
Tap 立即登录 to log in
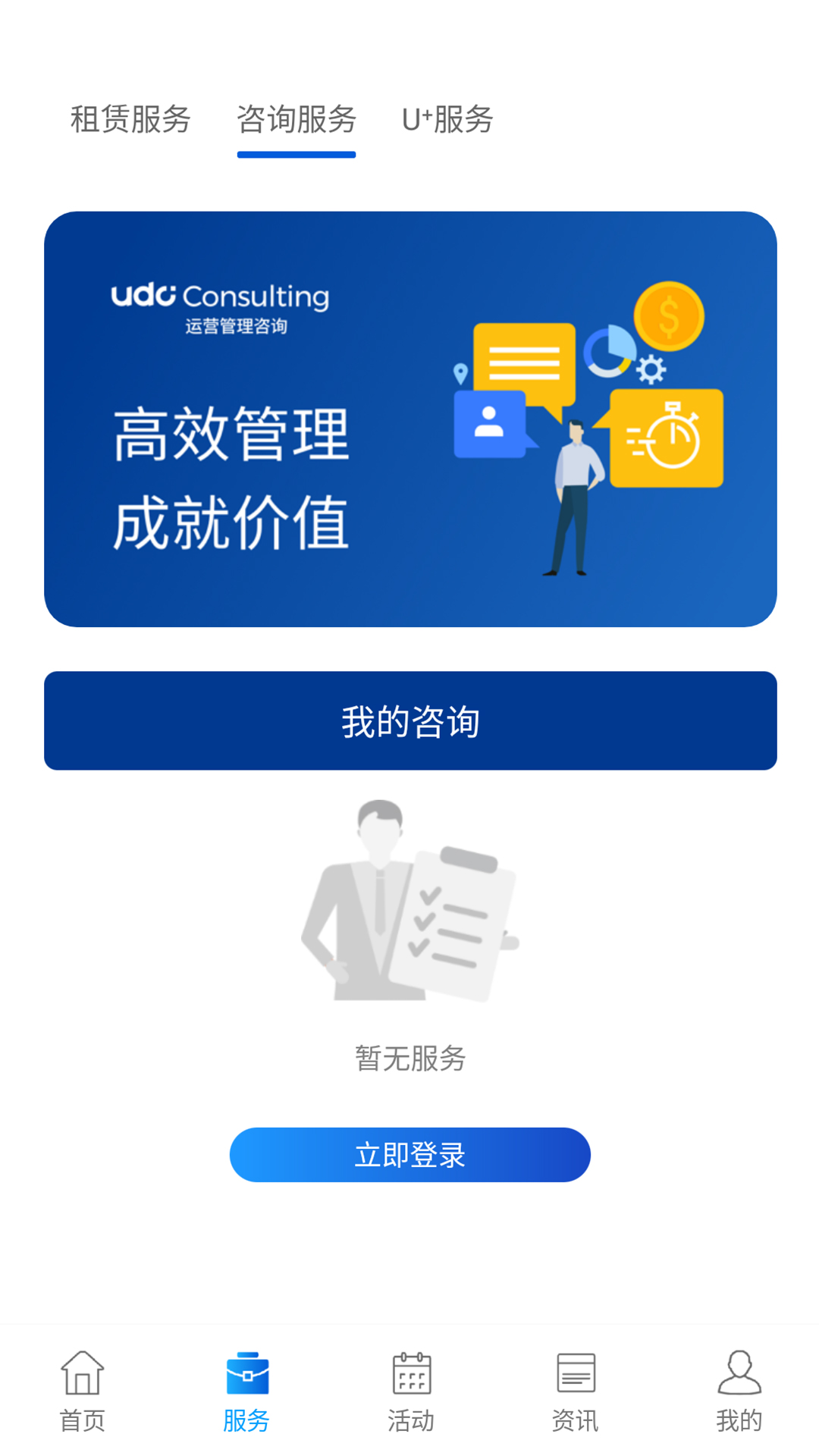pos(409,1154)
